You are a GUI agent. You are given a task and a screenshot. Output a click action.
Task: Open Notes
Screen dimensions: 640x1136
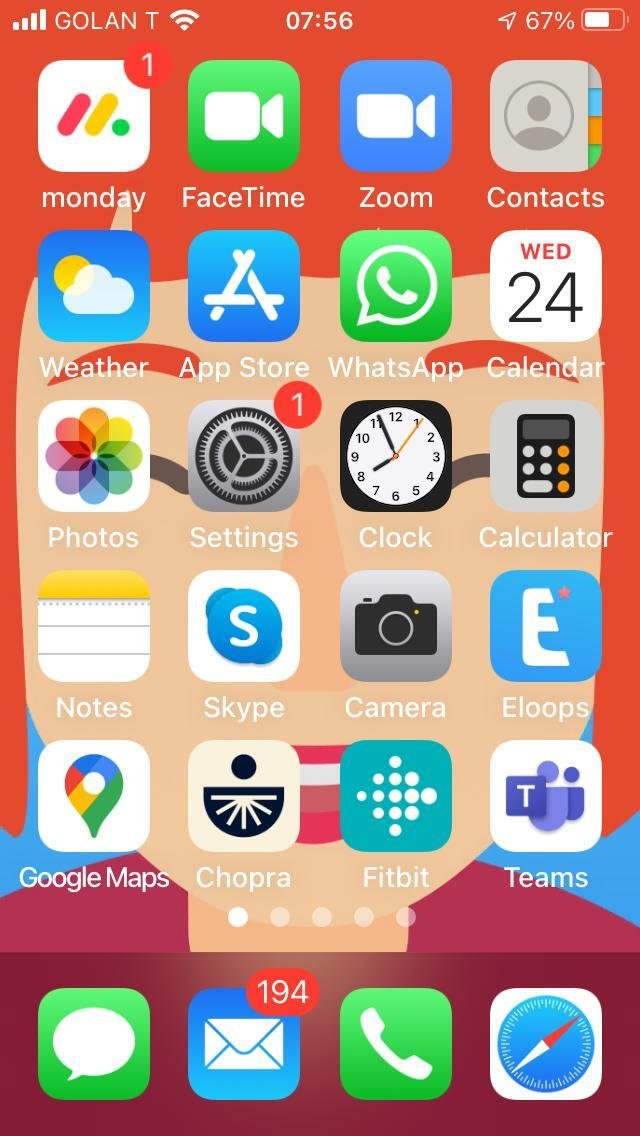tap(93, 626)
